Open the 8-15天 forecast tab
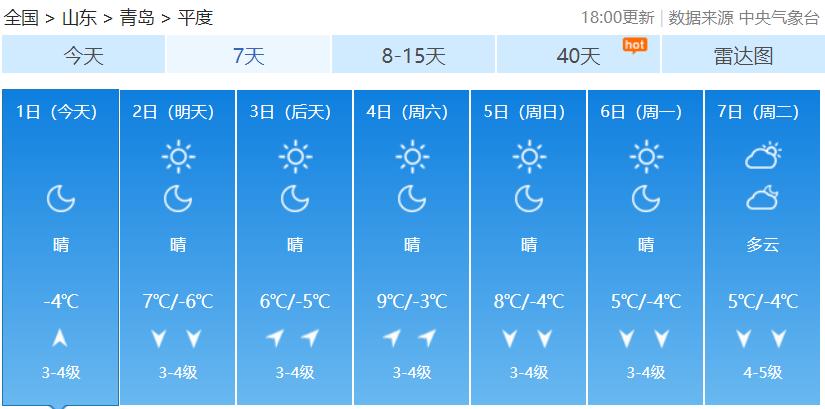This screenshot has height=409, width=825. pos(413,56)
